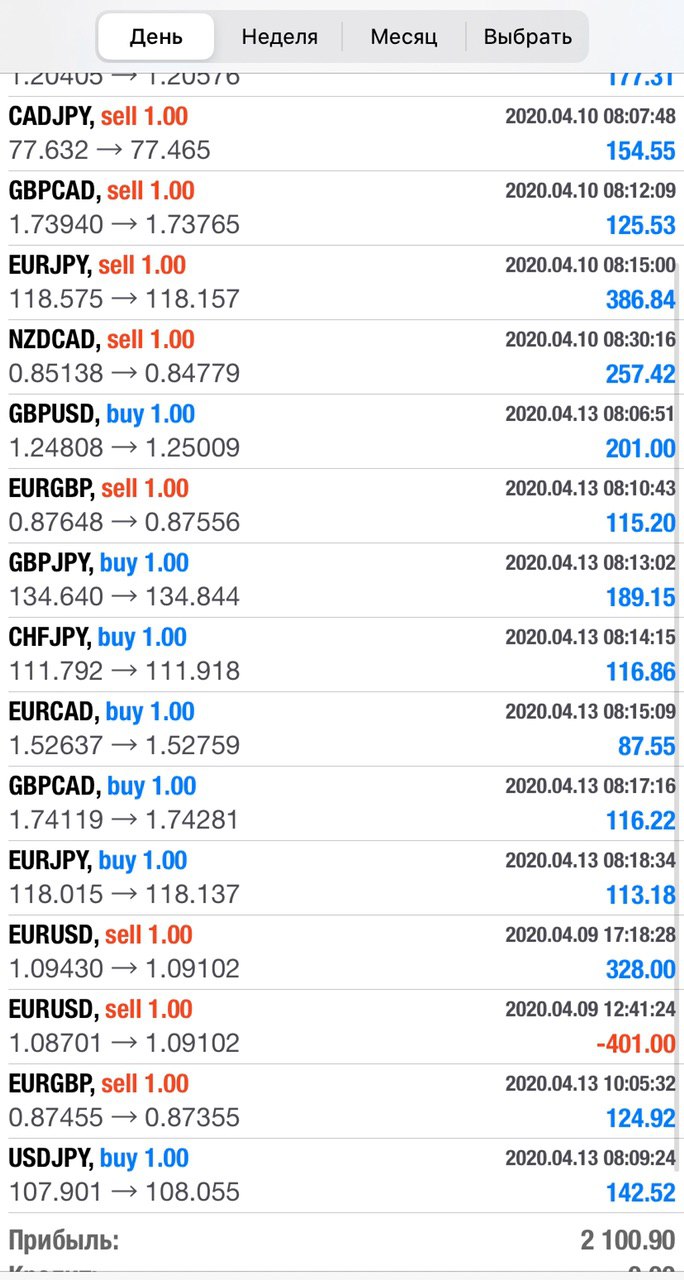Expand the GBPJPY buy trade details

(x=342, y=580)
